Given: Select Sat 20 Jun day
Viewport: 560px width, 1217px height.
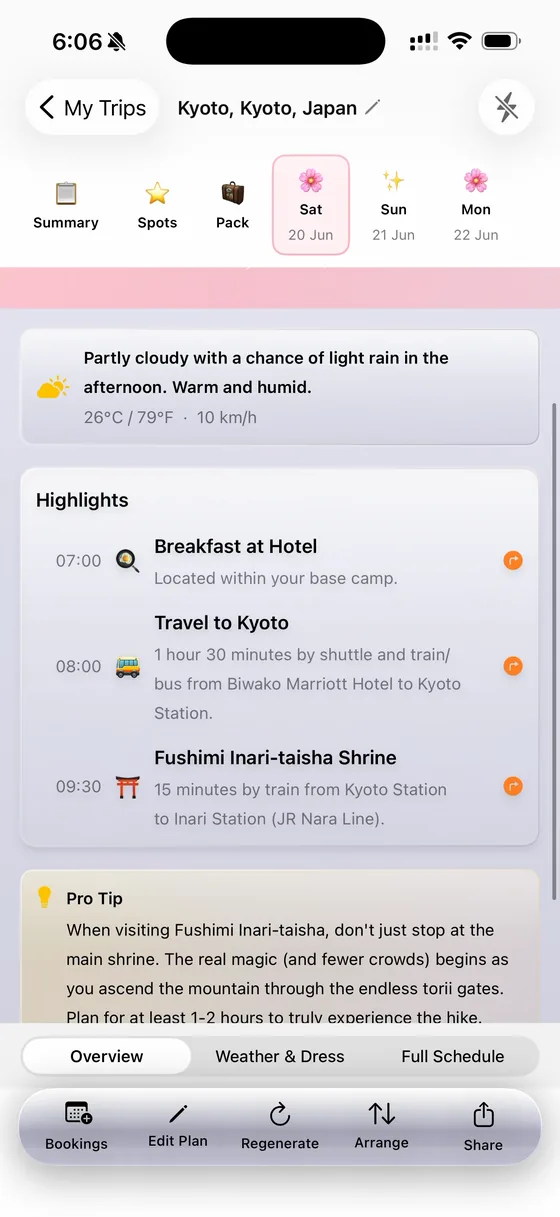Looking at the screenshot, I should [x=311, y=205].
